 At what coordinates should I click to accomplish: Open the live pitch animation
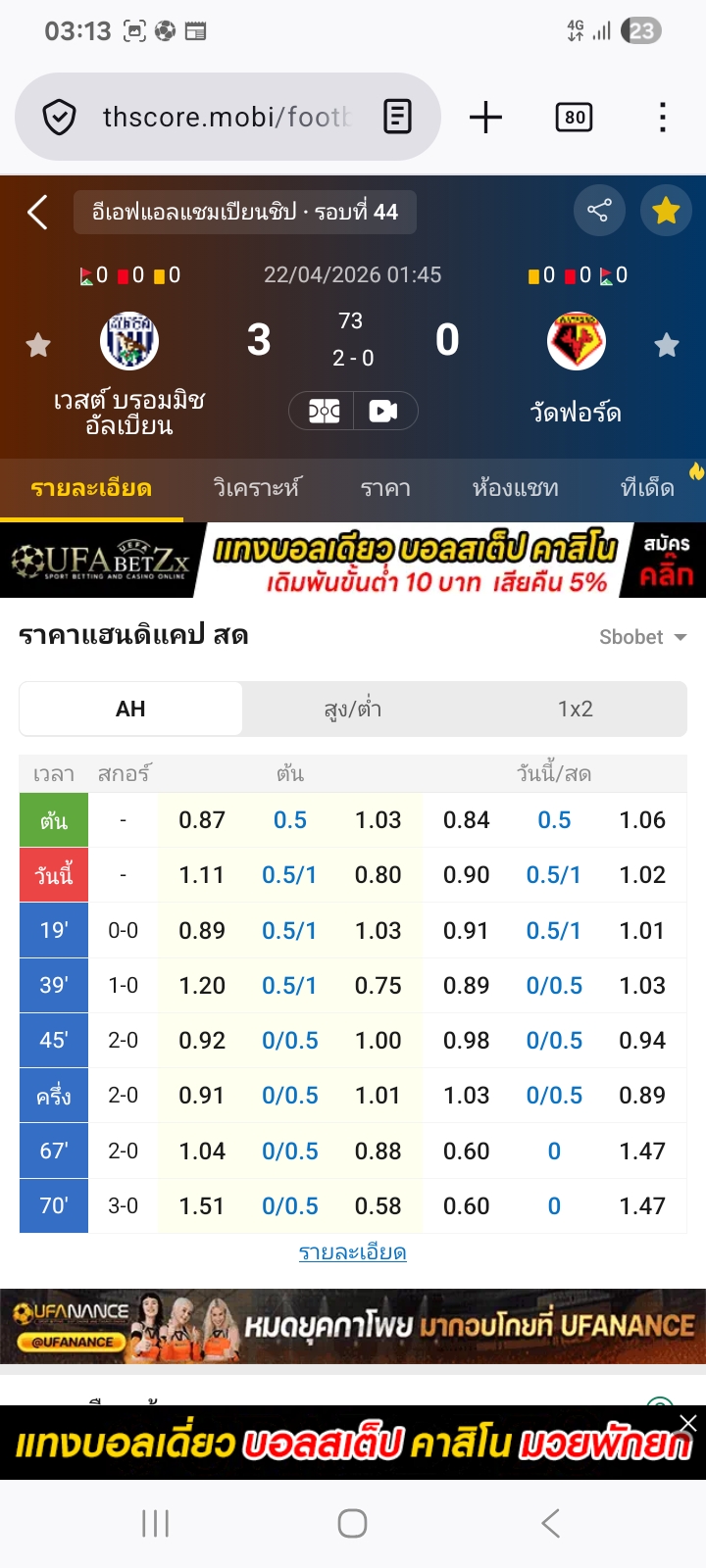coord(324,411)
